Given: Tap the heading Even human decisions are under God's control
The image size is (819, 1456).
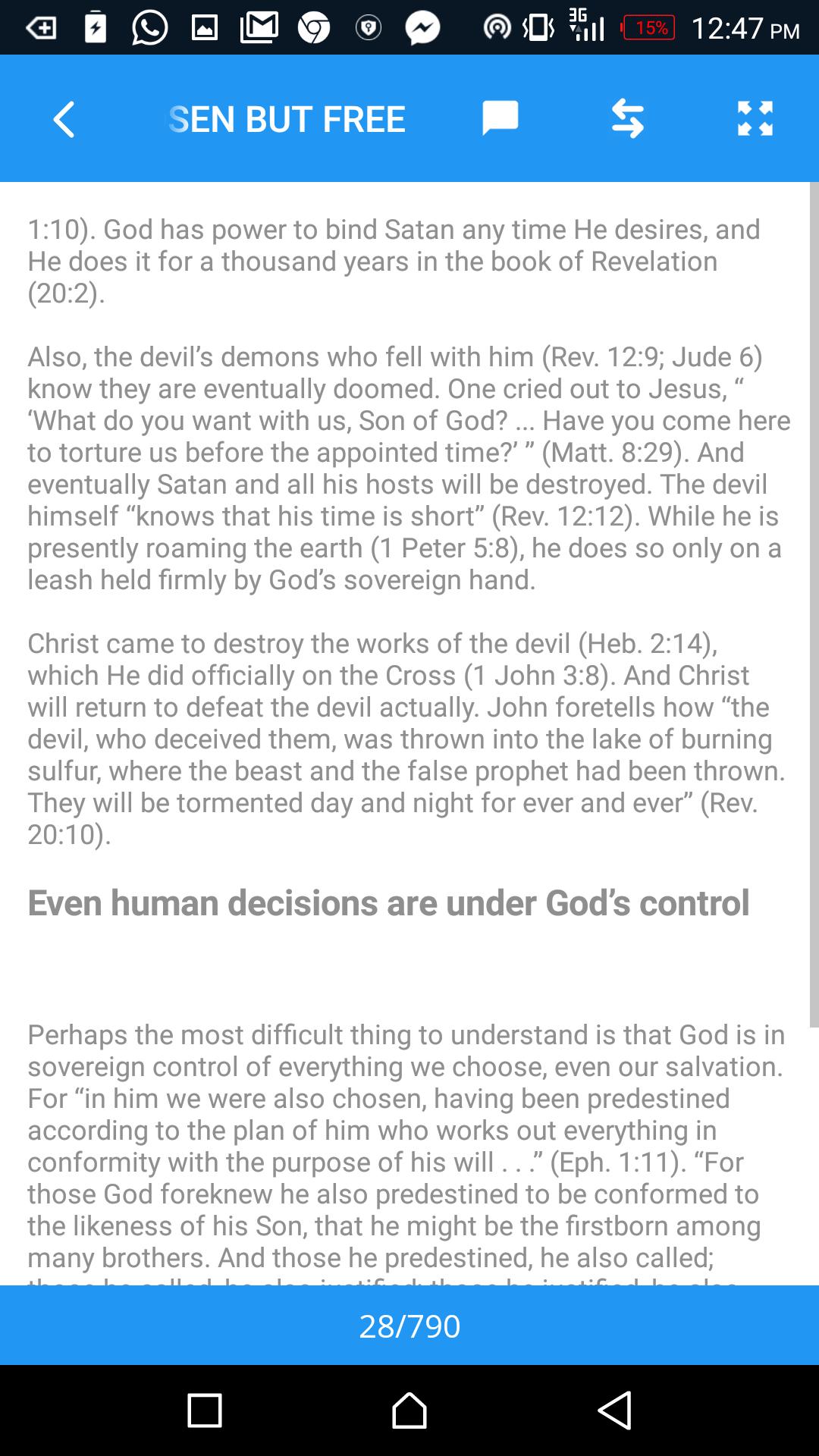Looking at the screenshot, I should pos(388,902).
